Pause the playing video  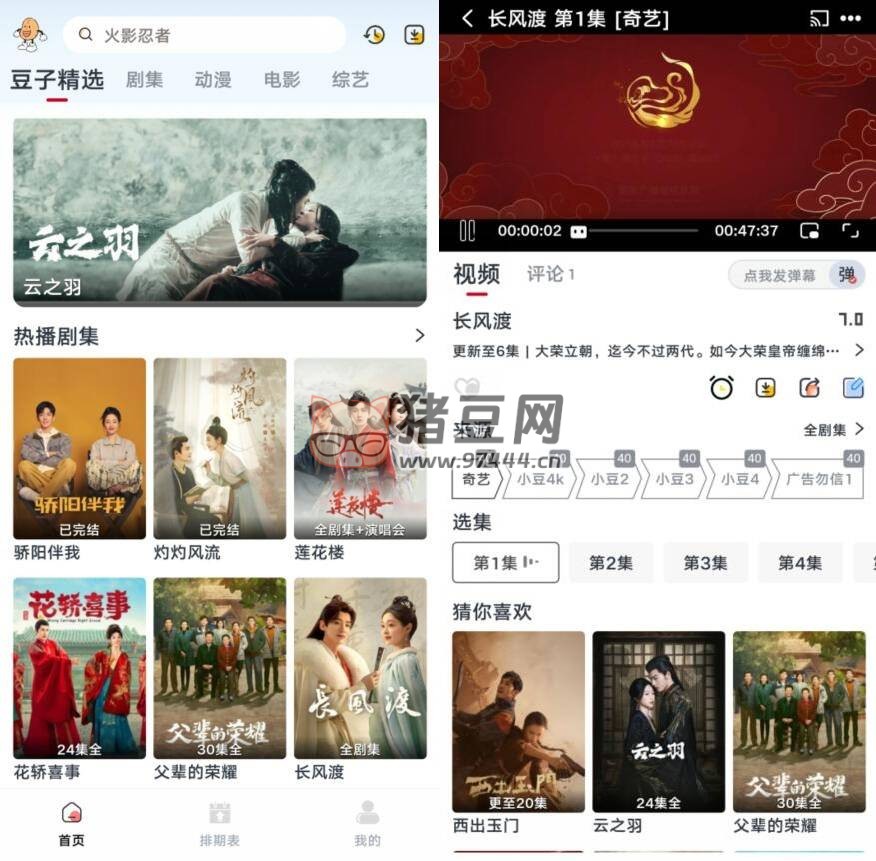click(467, 231)
